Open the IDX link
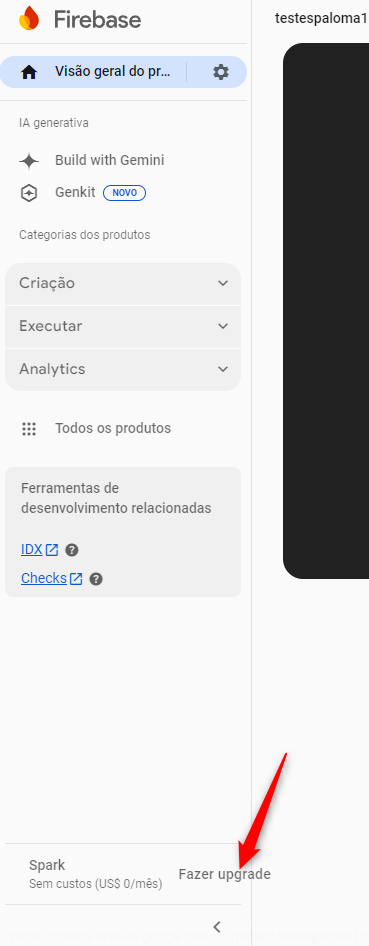369x946 pixels. click(x=39, y=550)
